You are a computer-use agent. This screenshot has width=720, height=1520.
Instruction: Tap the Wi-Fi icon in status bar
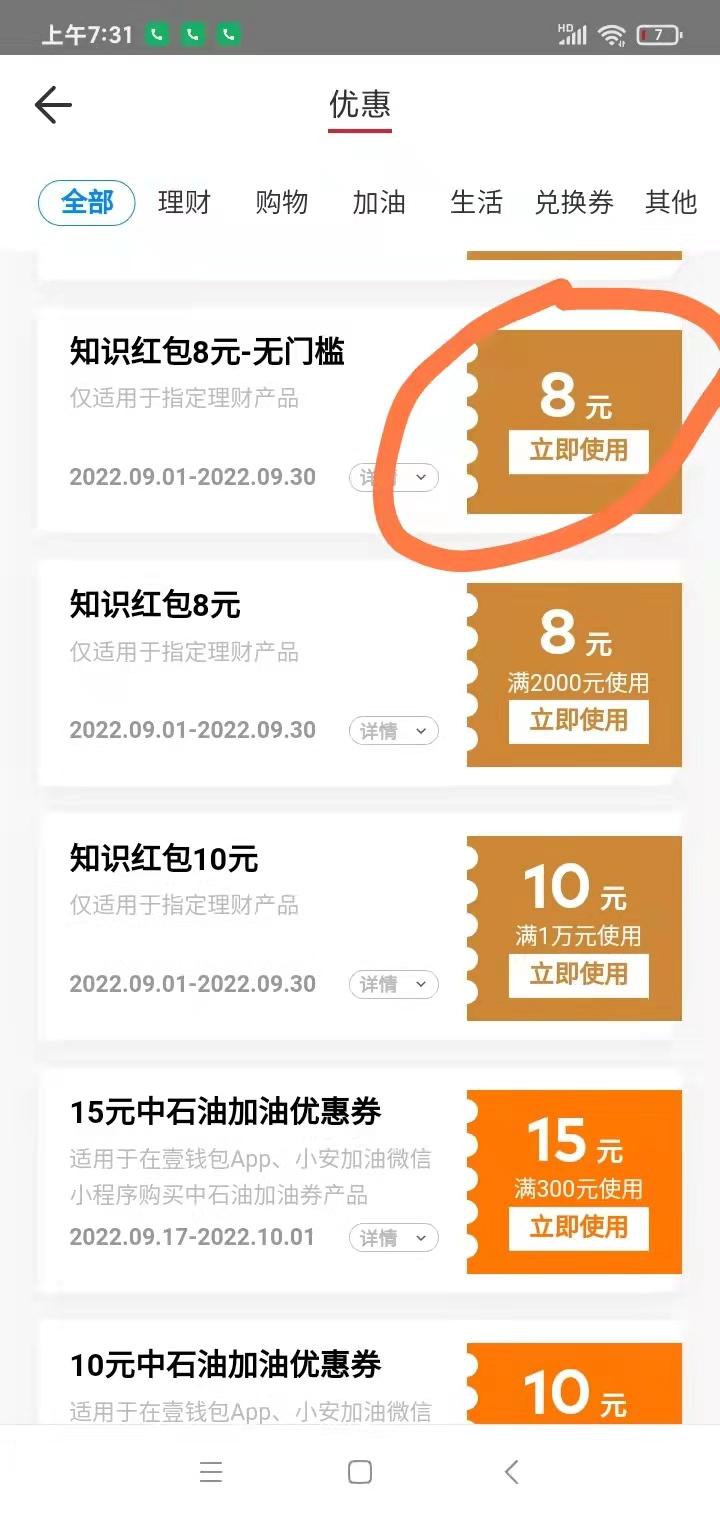[613, 31]
